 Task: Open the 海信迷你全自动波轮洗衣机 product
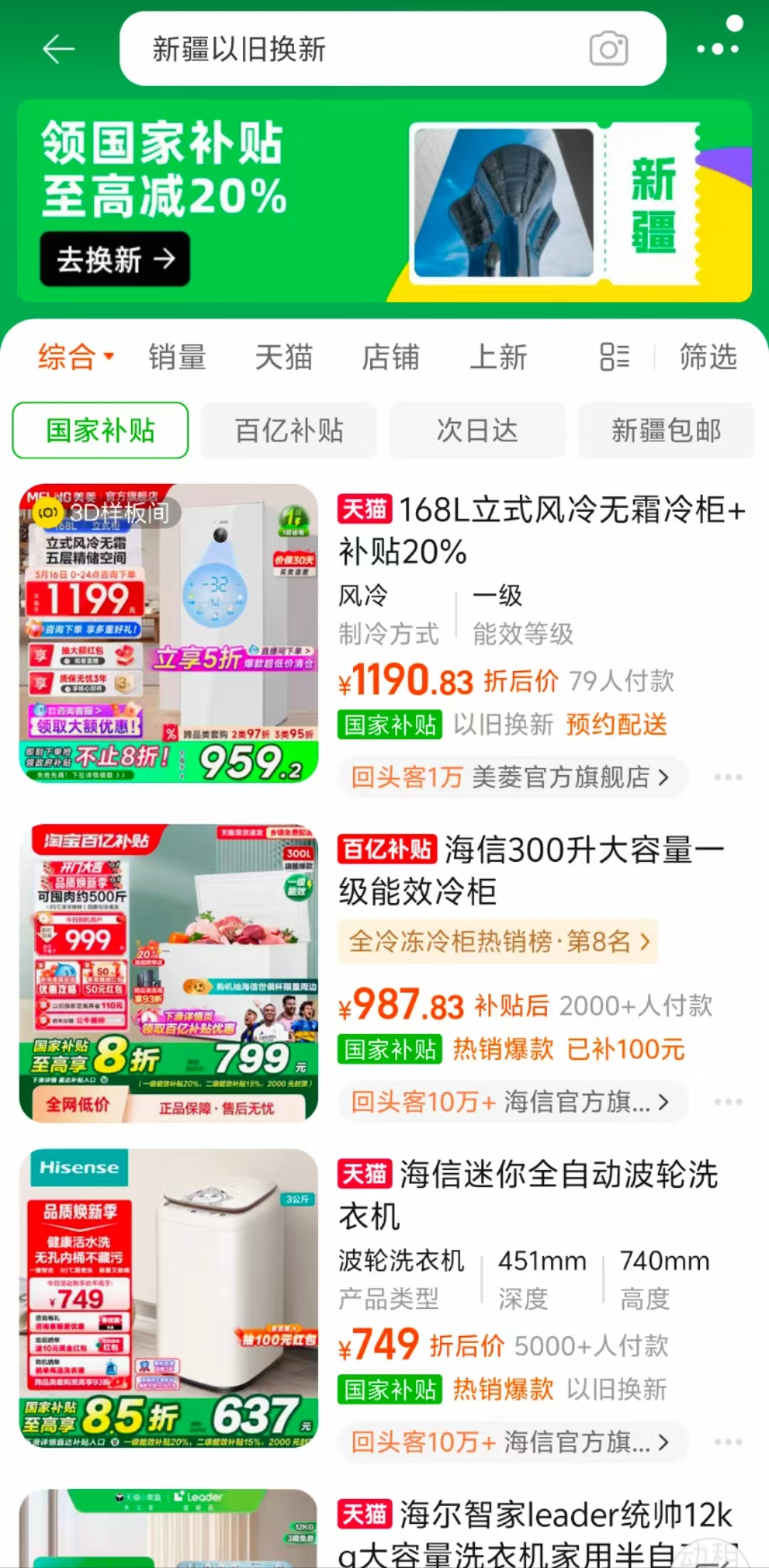[x=527, y=1194]
